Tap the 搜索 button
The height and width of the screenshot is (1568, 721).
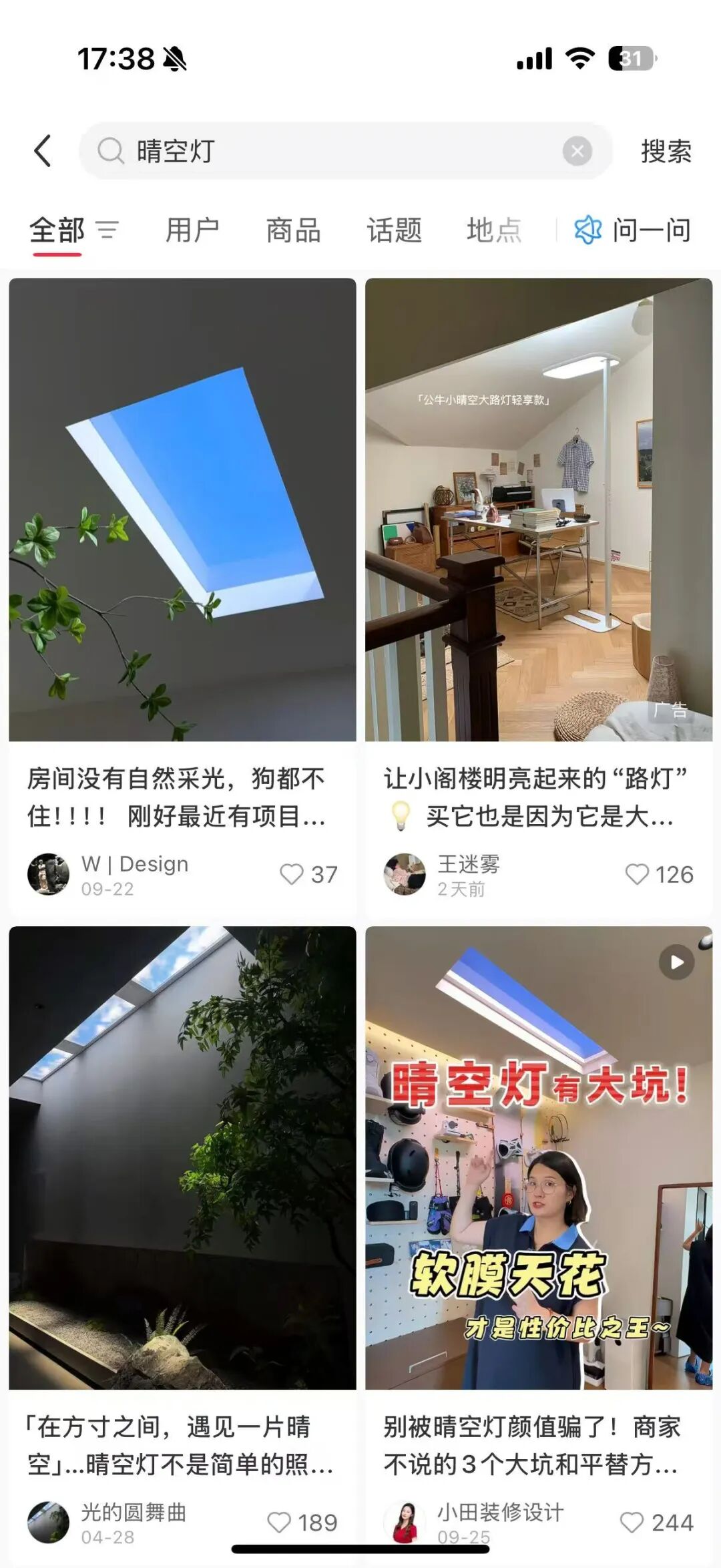pos(666,152)
